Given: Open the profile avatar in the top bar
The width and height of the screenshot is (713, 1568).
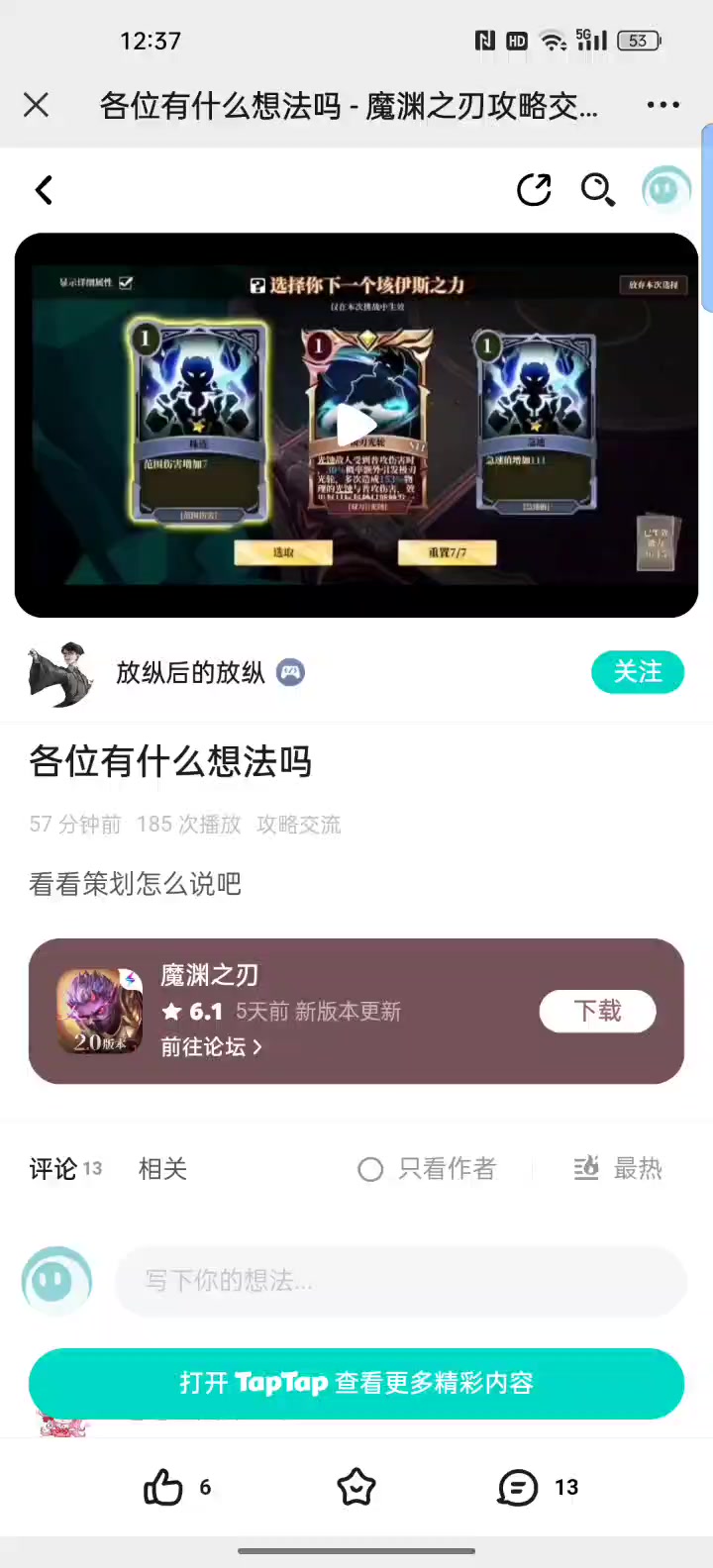Looking at the screenshot, I should 665,189.
